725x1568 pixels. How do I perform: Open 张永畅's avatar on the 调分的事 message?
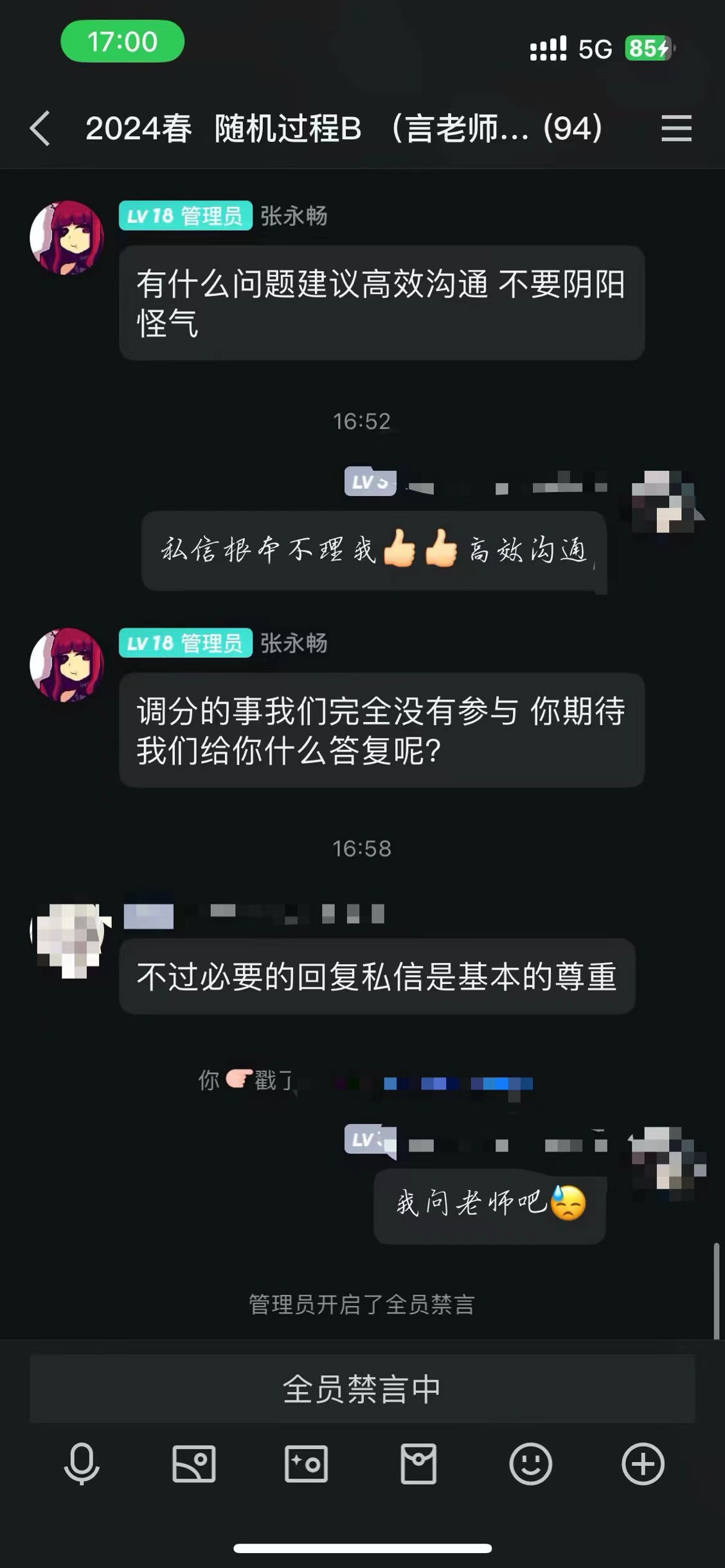coord(67,665)
